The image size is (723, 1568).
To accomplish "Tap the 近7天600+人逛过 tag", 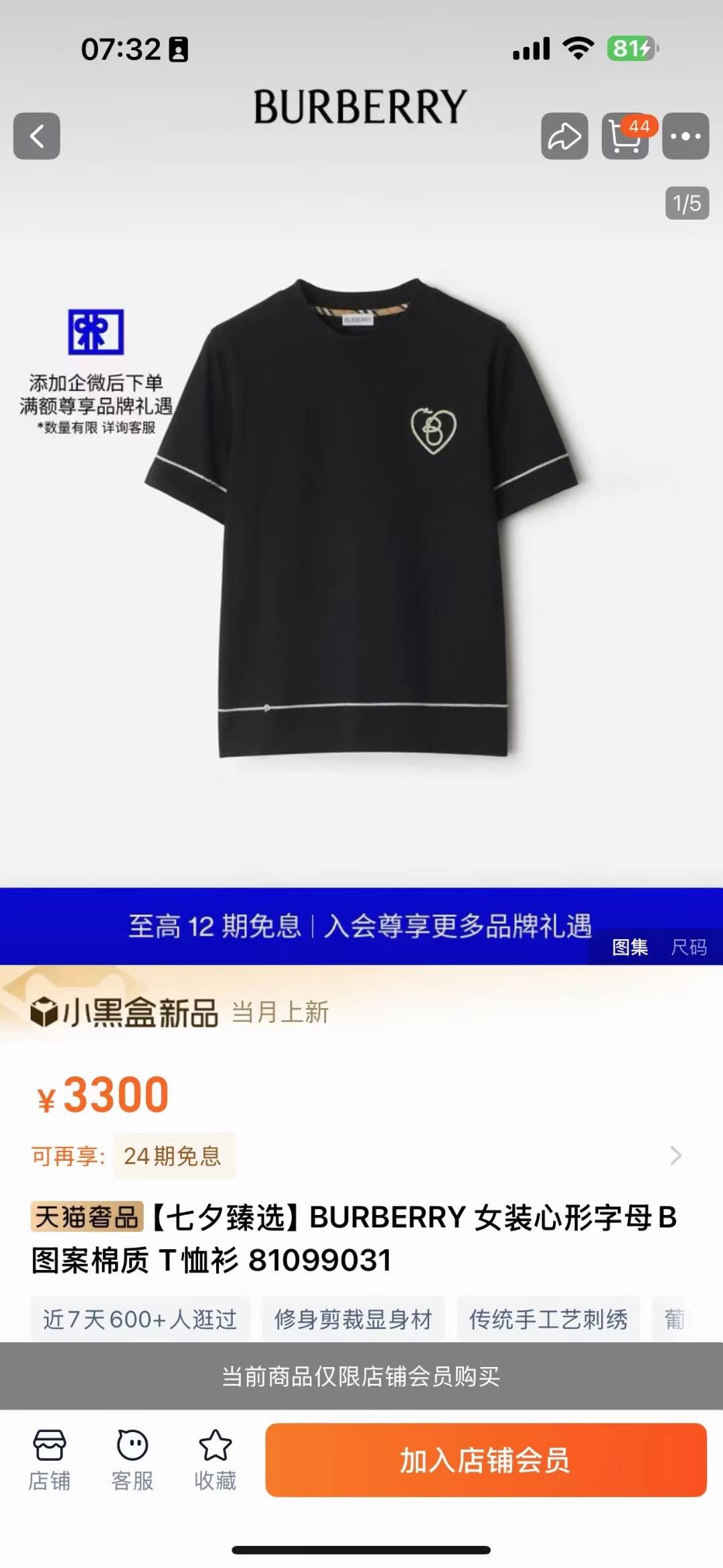I will tap(140, 1319).
